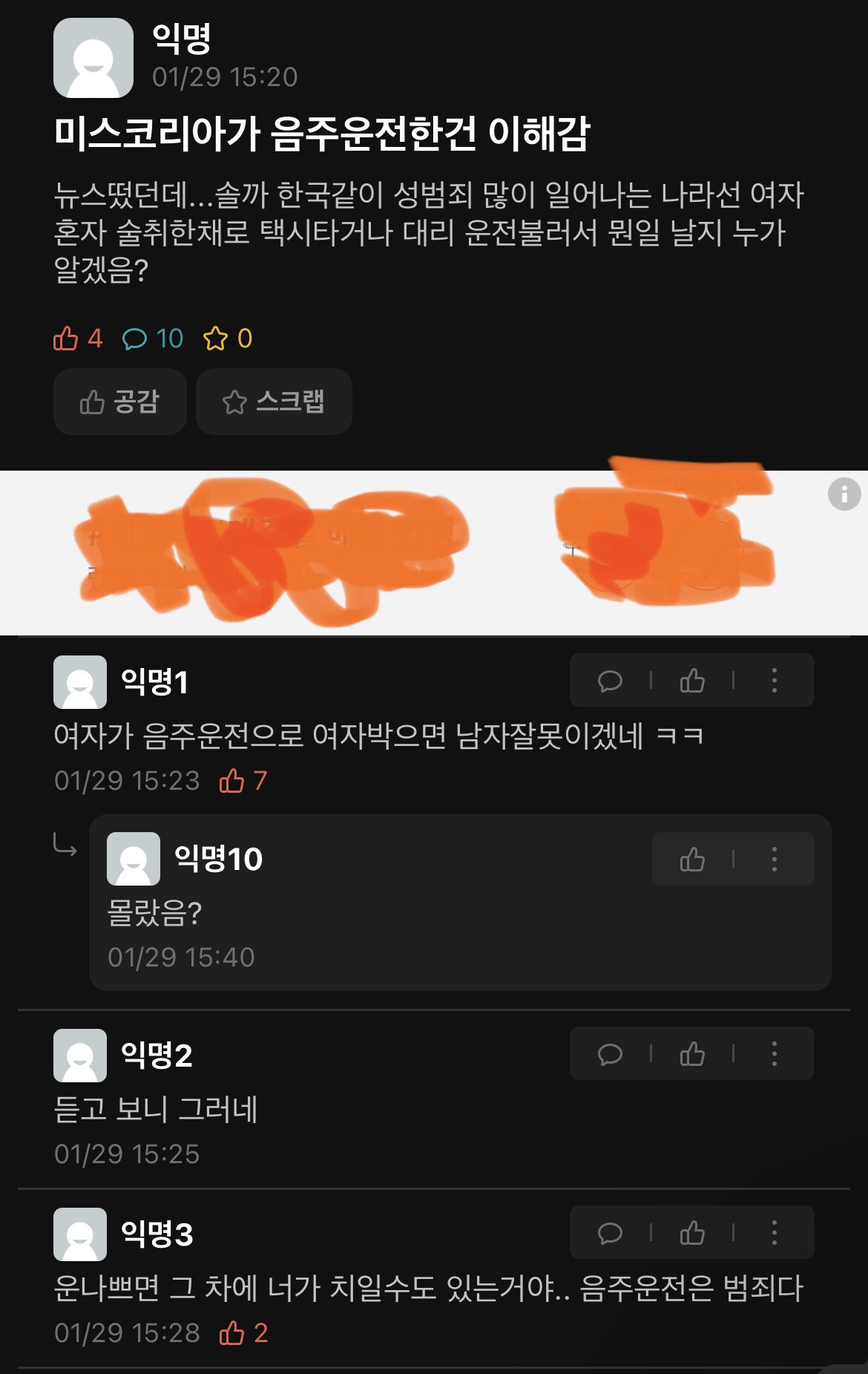
Task: Open more options on 익명3's comment
Action: (x=775, y=1233)
